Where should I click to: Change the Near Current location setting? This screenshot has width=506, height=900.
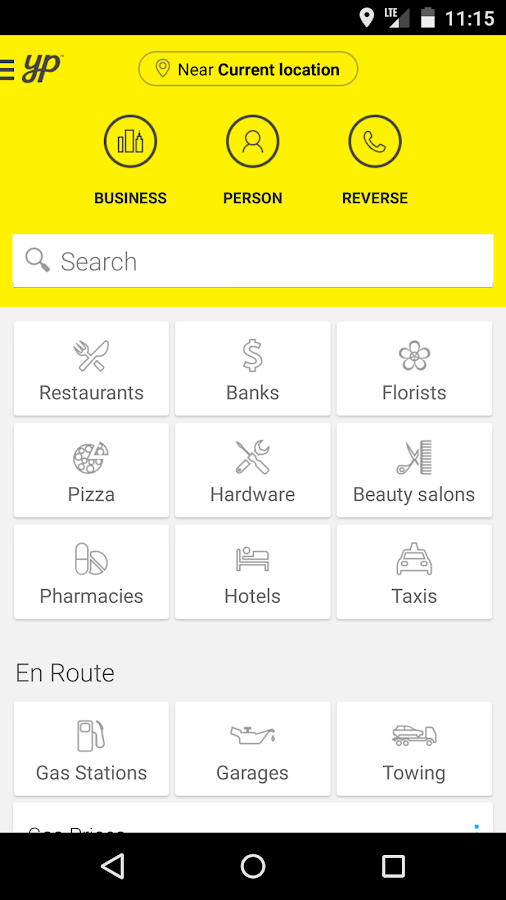pos(248,69)
